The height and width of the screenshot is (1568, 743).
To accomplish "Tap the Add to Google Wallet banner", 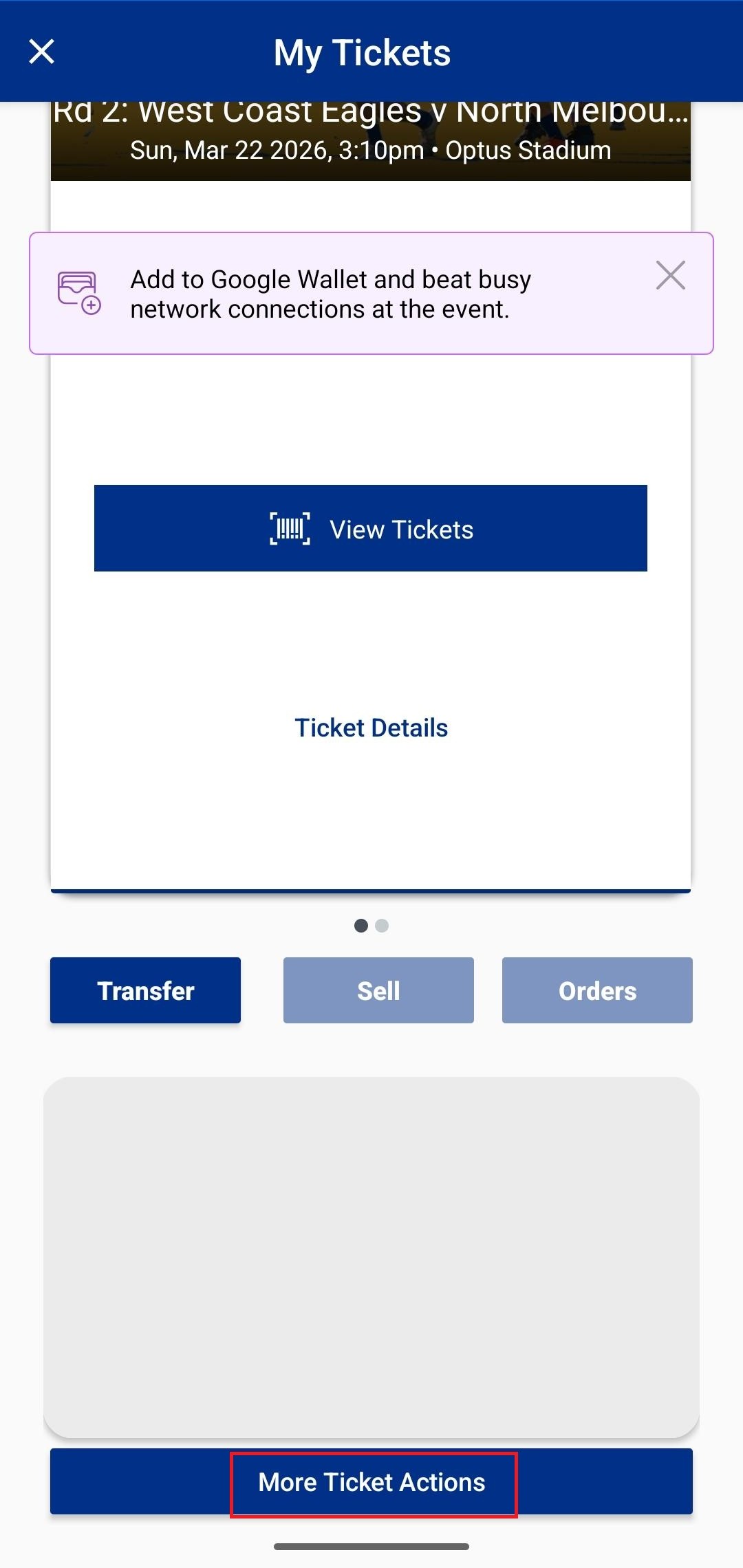I will point(330,294).
